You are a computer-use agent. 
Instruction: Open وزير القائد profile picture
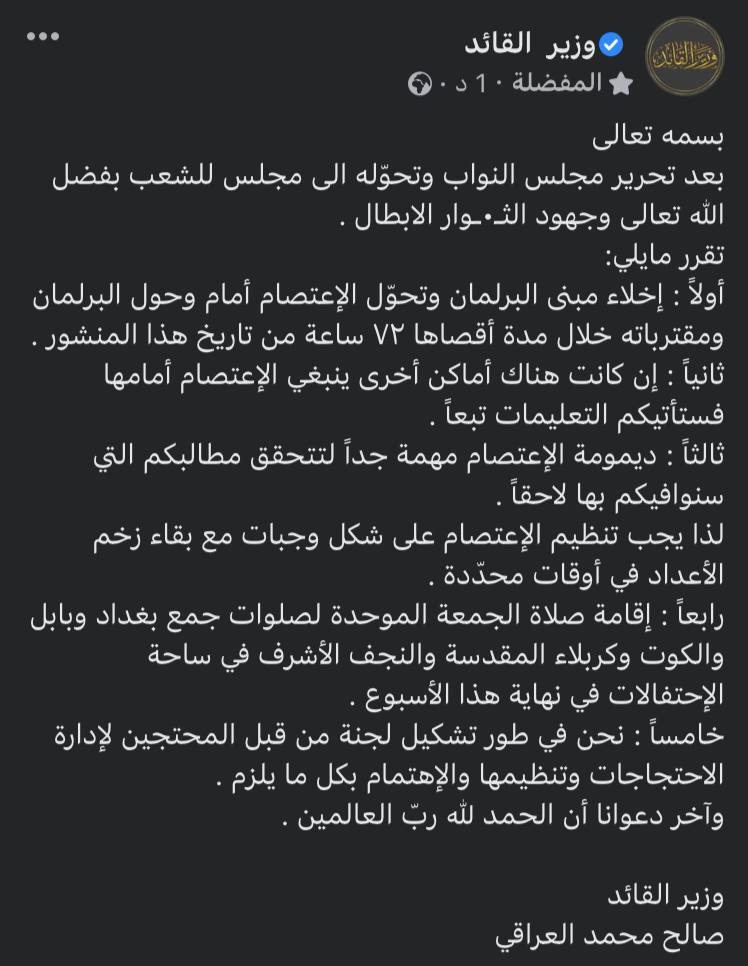685,58
